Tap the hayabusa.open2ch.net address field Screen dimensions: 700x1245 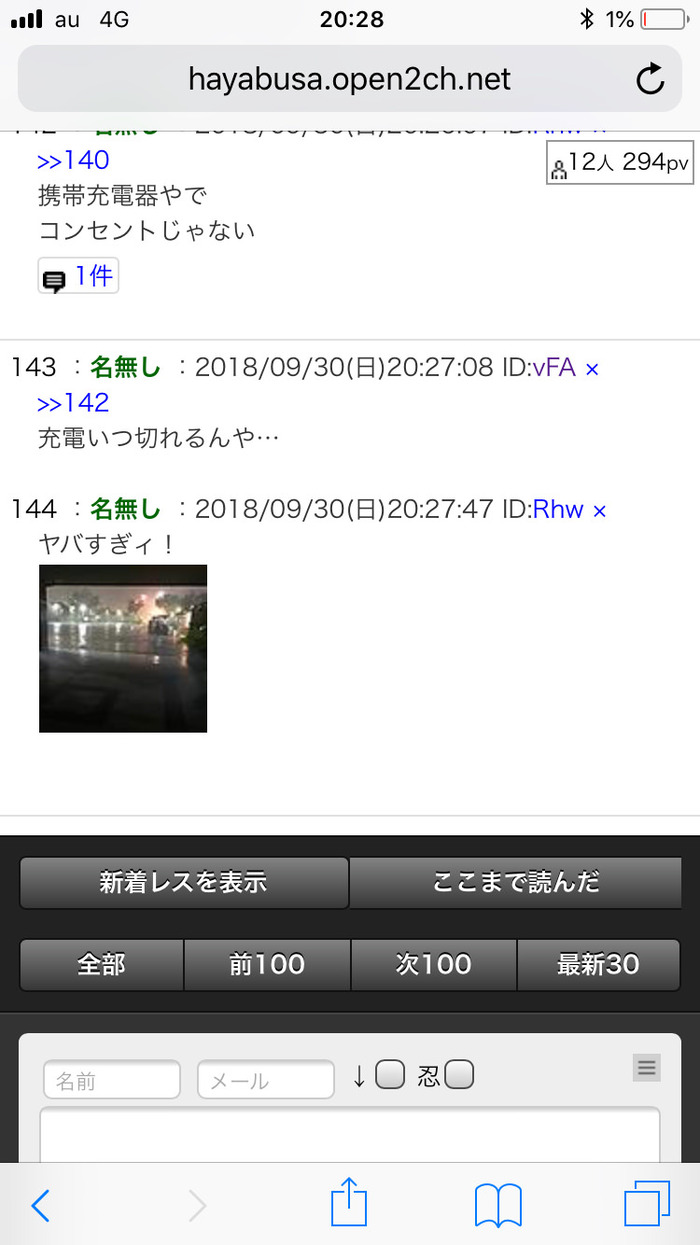tap(350, 79)
